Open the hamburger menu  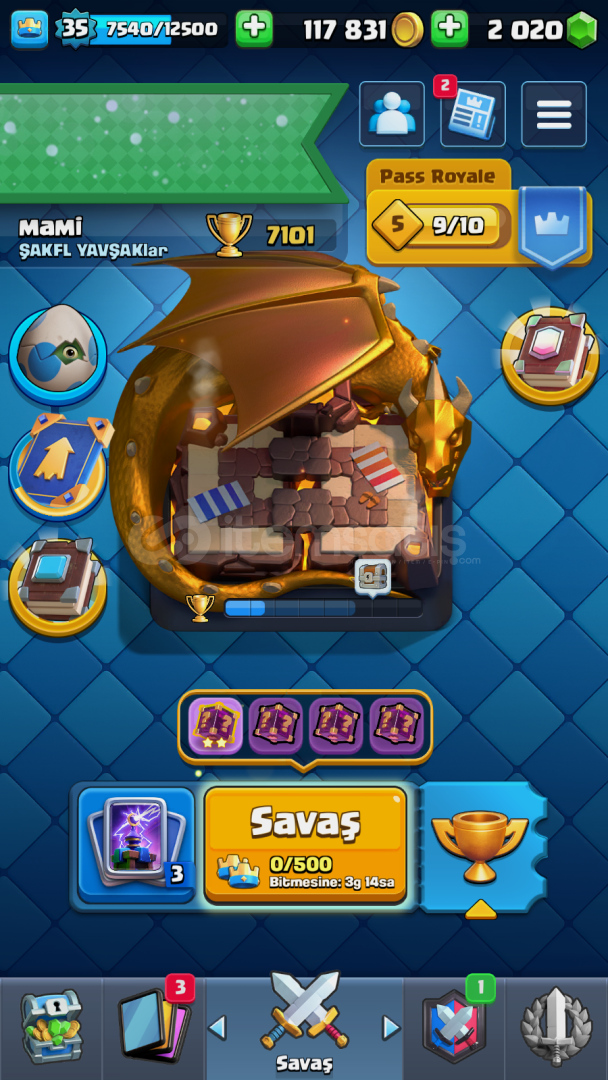click(554, 114)
